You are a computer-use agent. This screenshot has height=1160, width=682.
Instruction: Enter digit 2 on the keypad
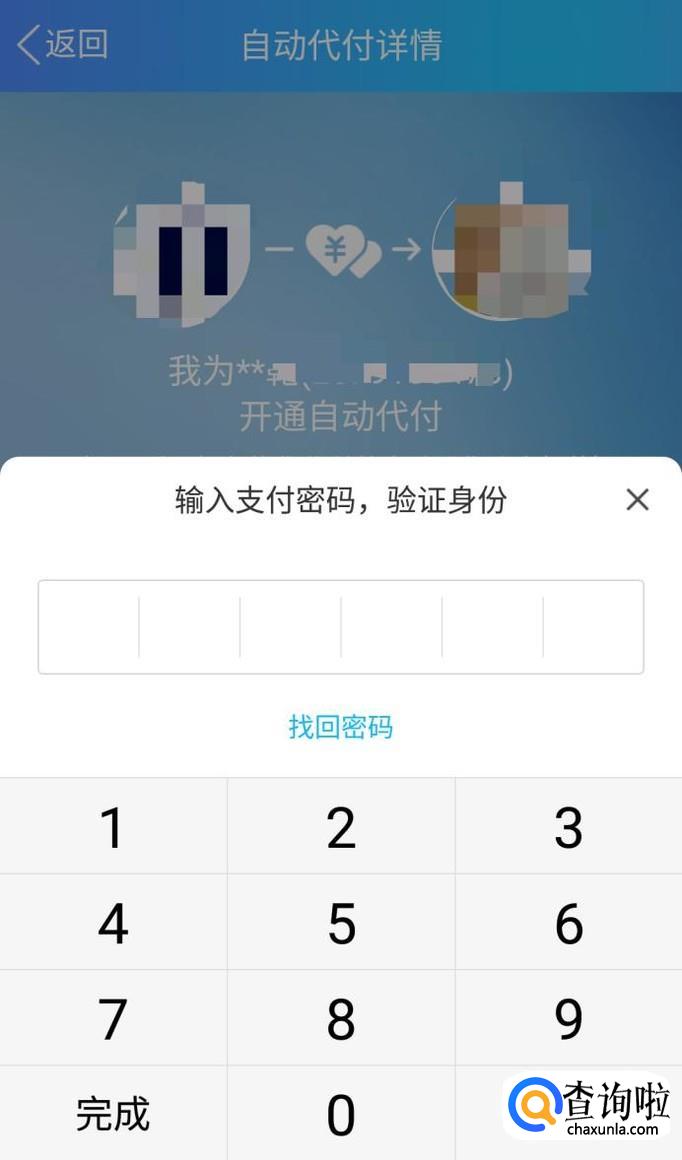(x=341, y=826)
